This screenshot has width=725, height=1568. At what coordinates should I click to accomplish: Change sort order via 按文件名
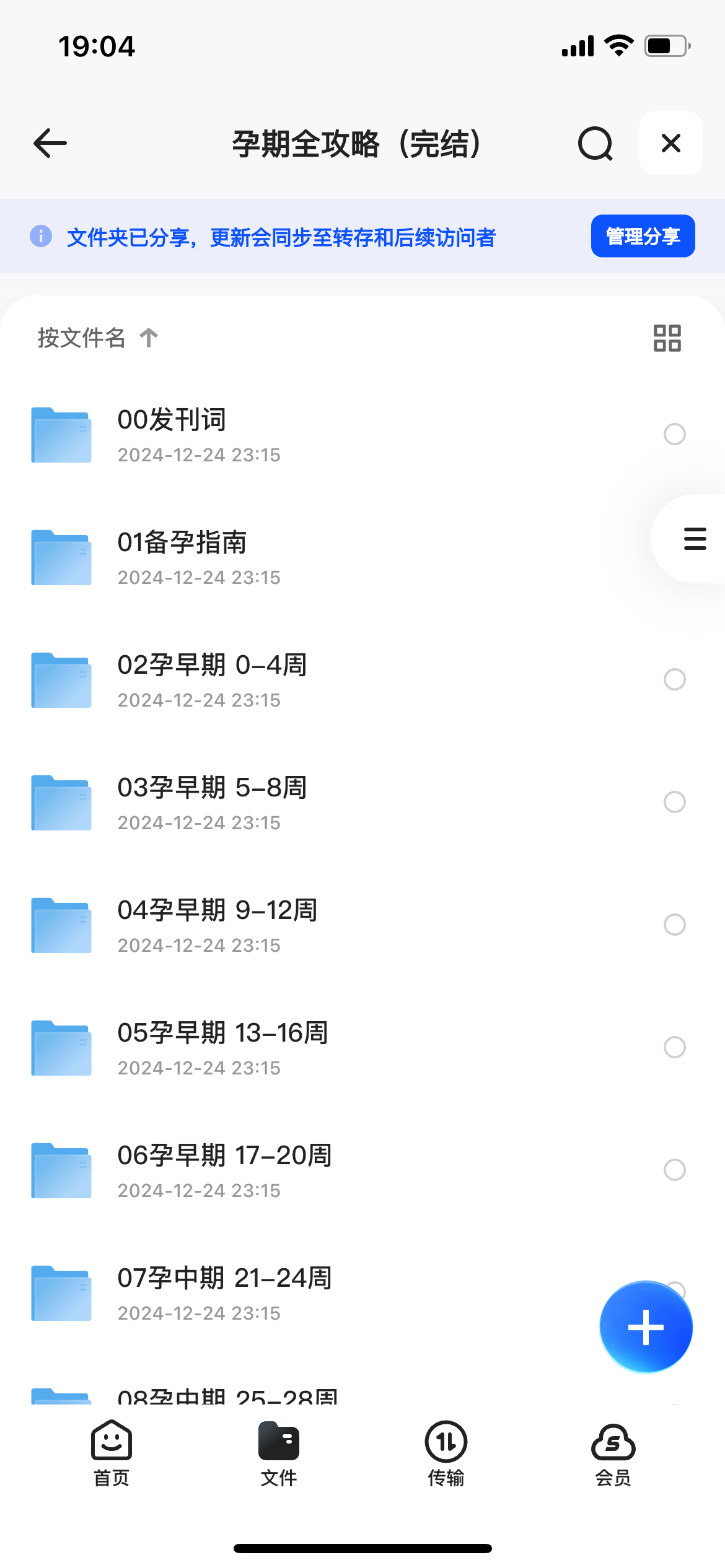point(98,338)
